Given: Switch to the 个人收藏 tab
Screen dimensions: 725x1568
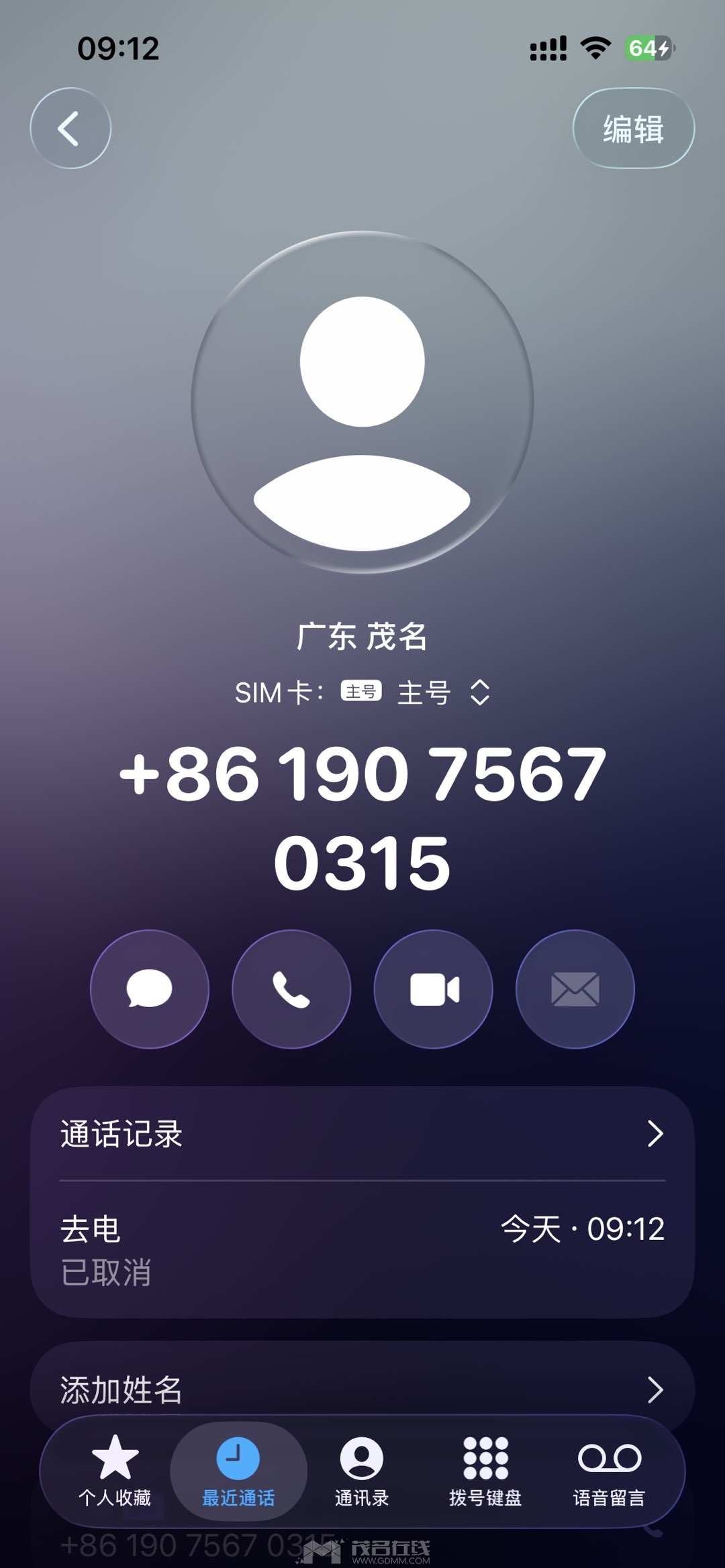Looking at the screenshot, I should [115, 1471].
